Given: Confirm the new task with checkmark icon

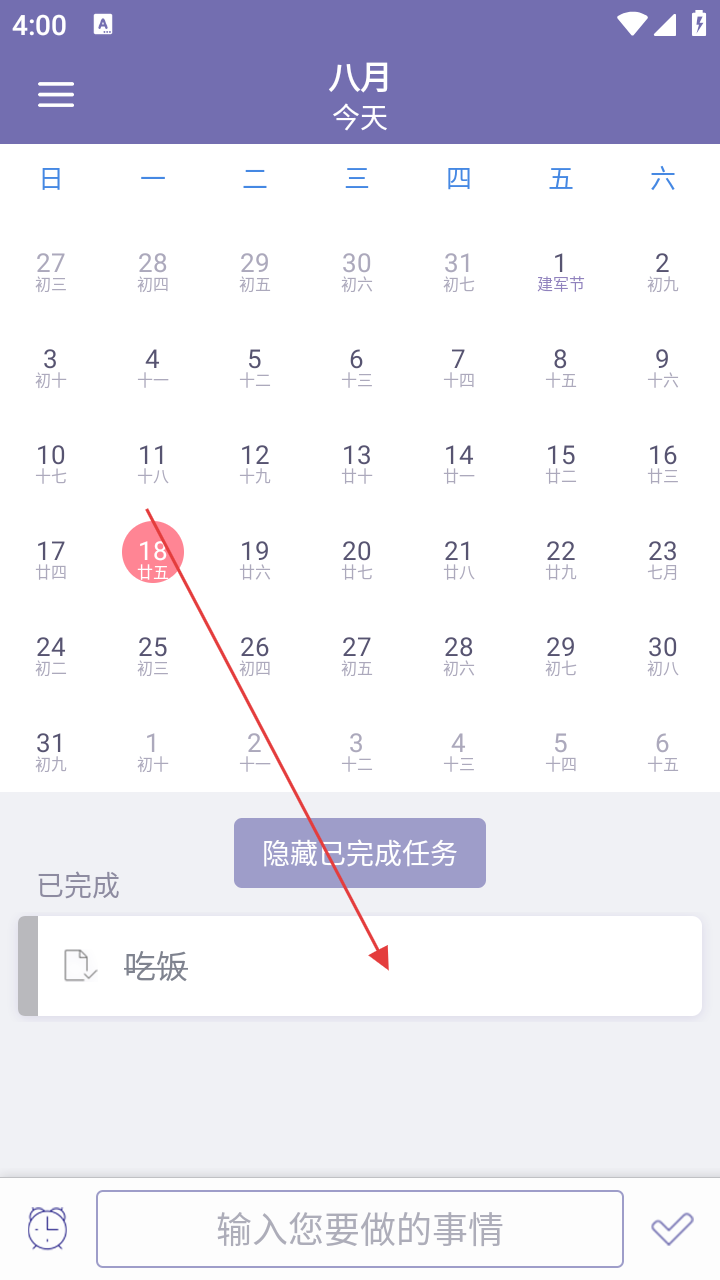Looking at the screenshot, I should [x=672, y=1228].
